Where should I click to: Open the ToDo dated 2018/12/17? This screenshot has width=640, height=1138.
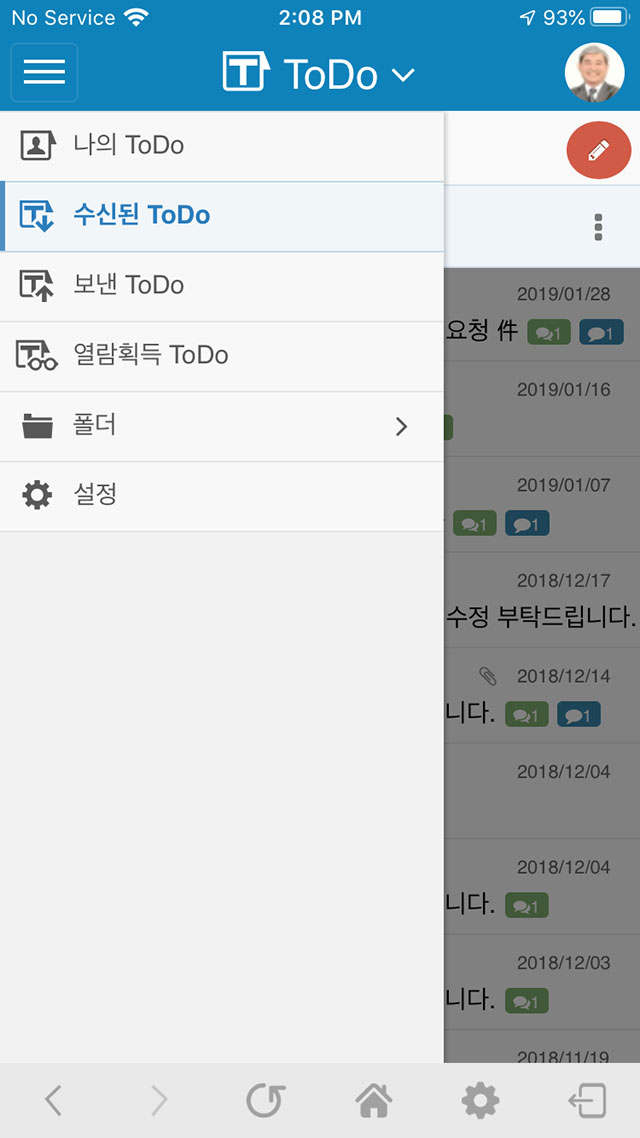pos(542,600)
